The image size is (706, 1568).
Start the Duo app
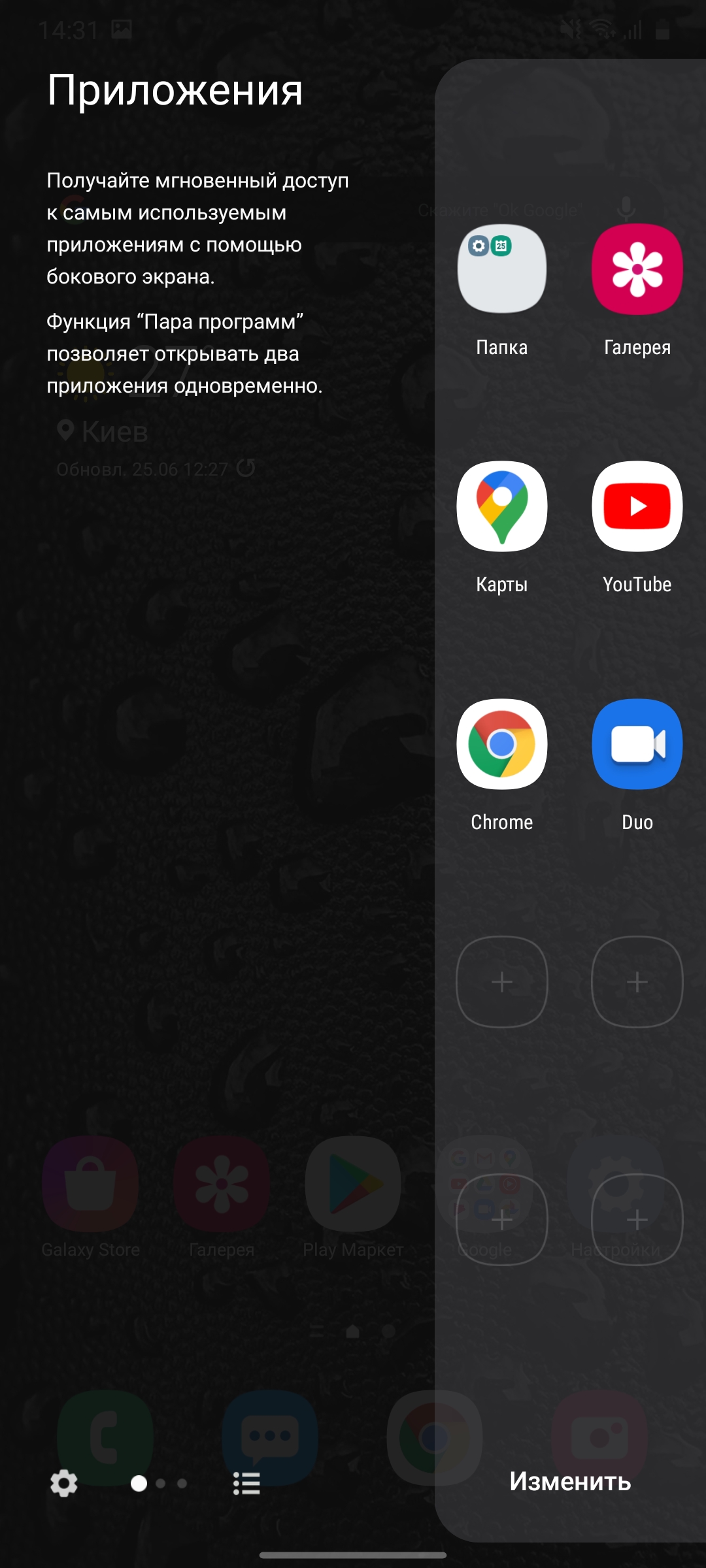pos(637,744)
